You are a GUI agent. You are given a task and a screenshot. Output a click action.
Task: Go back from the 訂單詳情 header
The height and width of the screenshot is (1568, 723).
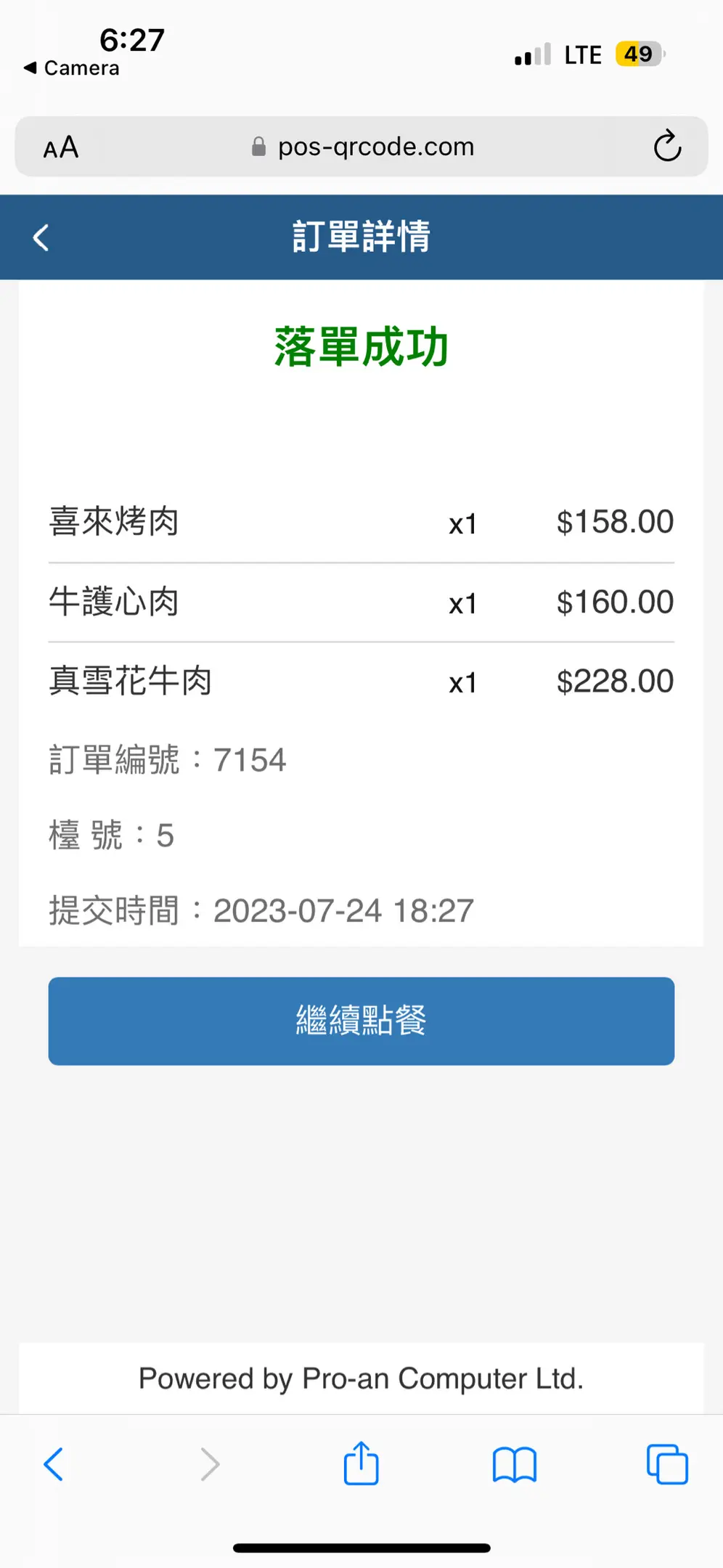click(x=41, y=237)
